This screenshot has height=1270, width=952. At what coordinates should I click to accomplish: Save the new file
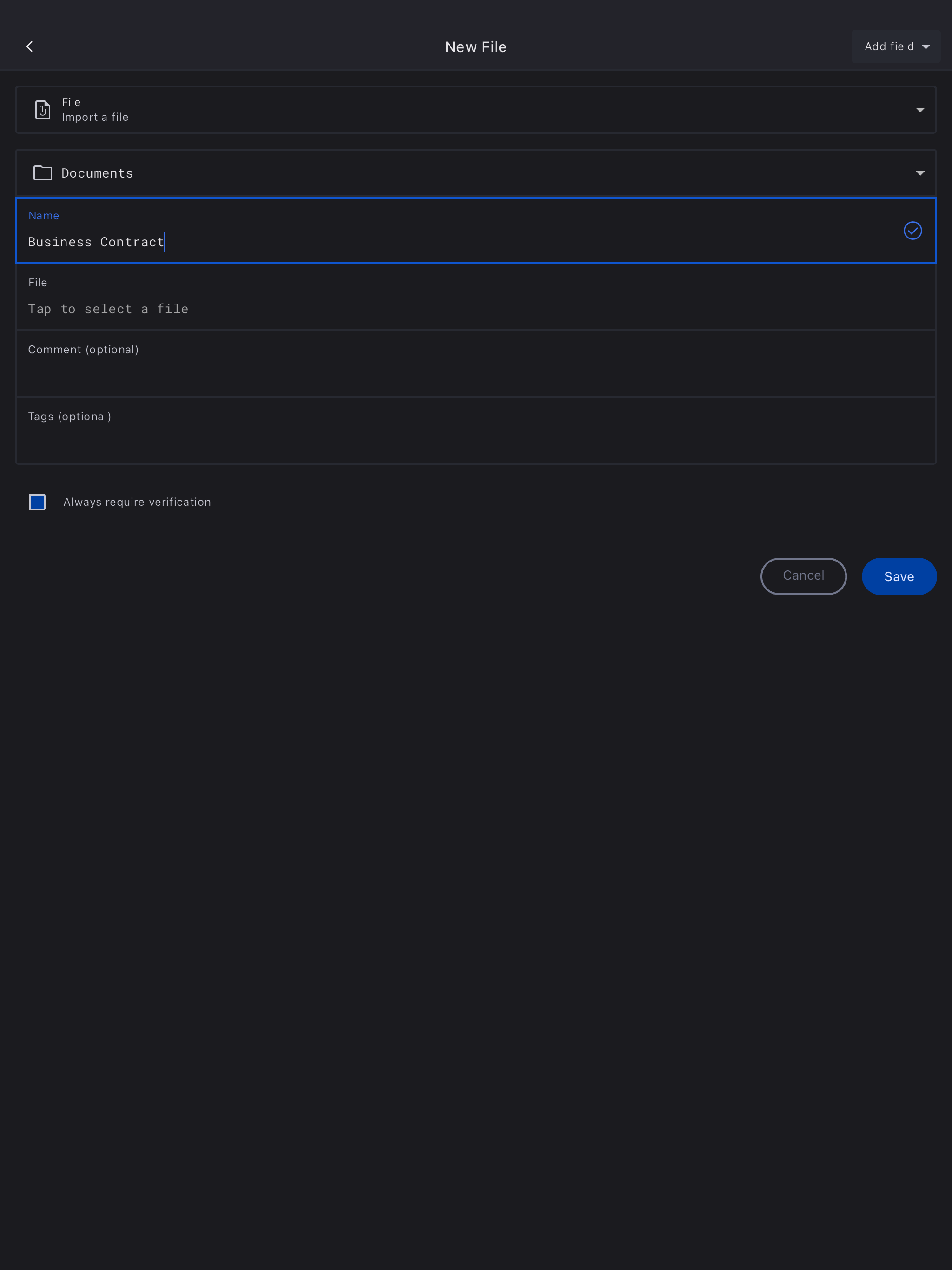898,576
